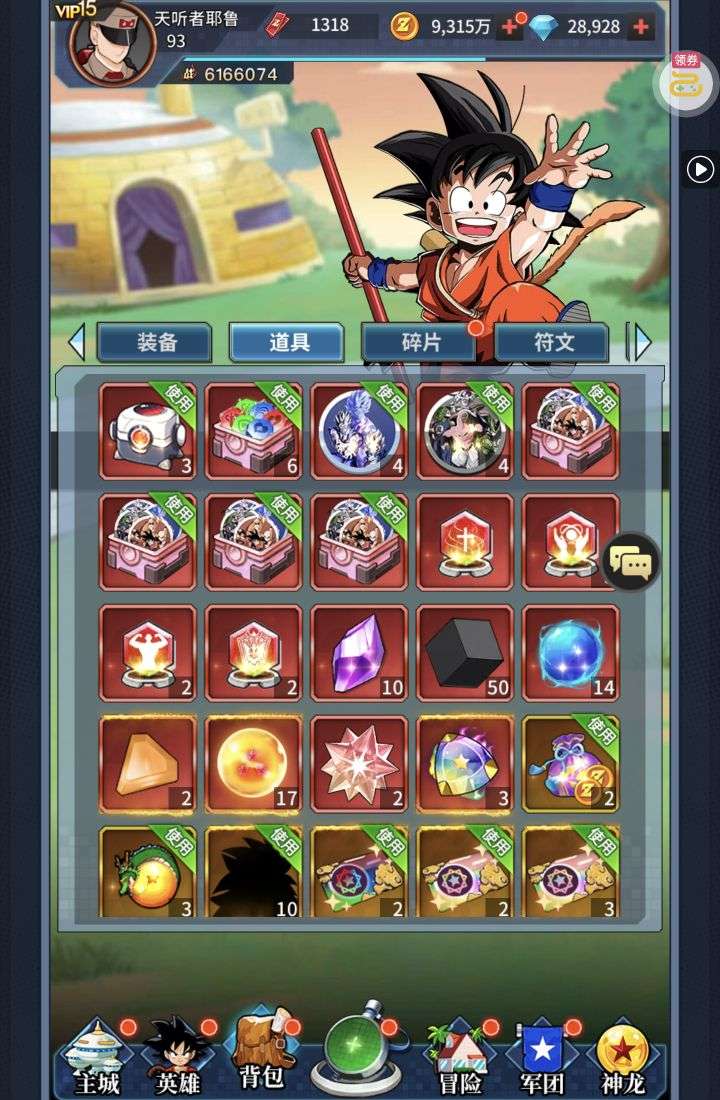Screen dimensions: 720x1100
Task: Select the black cube item with 50
Action: 464,652
